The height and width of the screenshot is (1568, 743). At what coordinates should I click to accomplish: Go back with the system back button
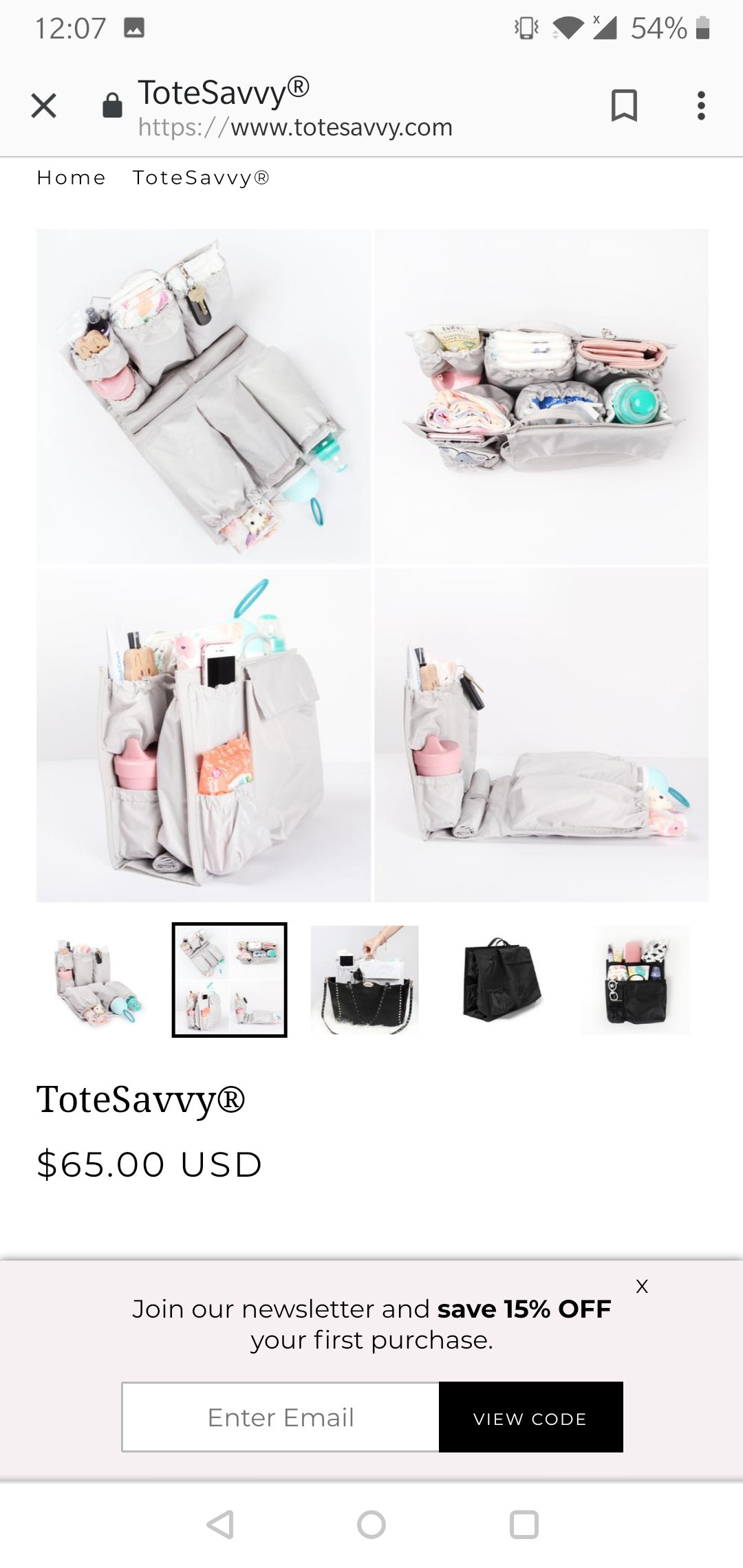click(x=220, y=1525)
